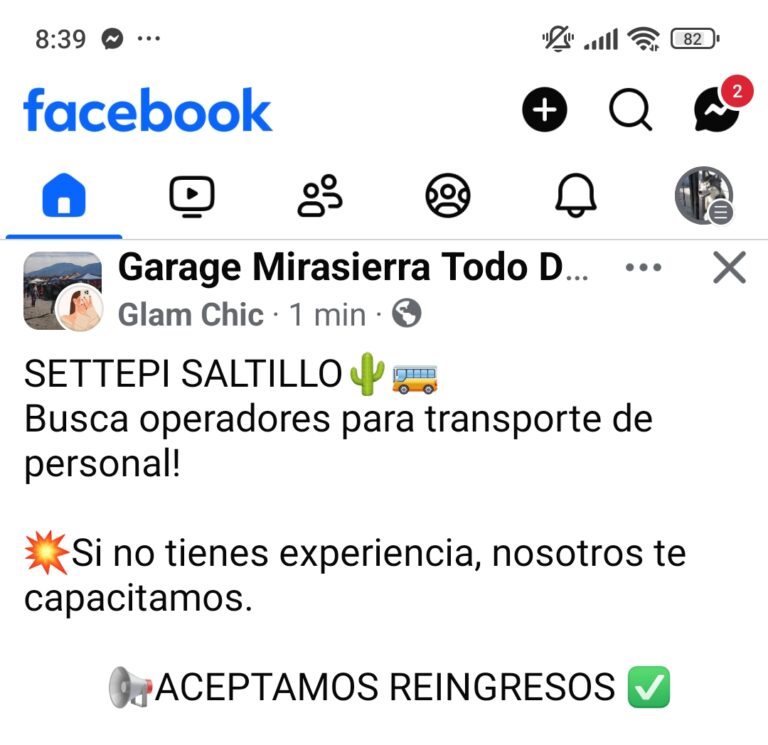
Task: Switch to the Video tab
Action: [192, 195]
